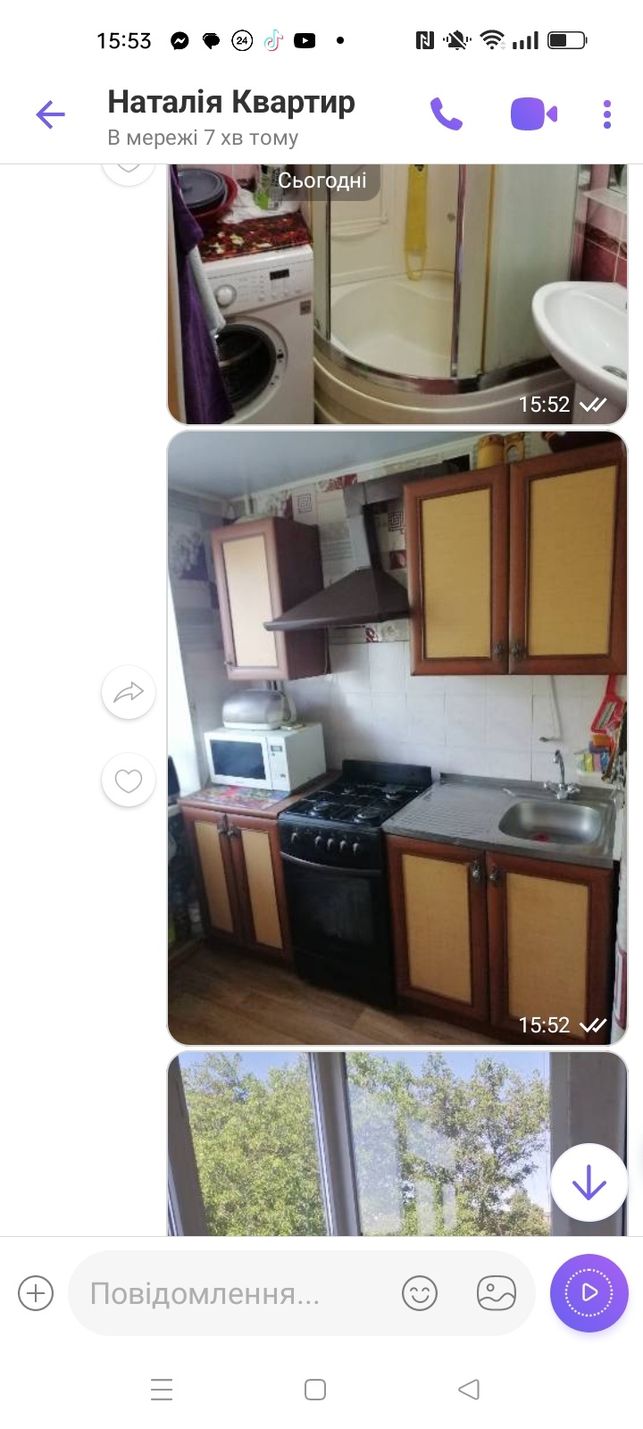The height and width of the screenshot is (1429, 643).
Task: Open the plus attachment menu
Action: pos(35,1293)
